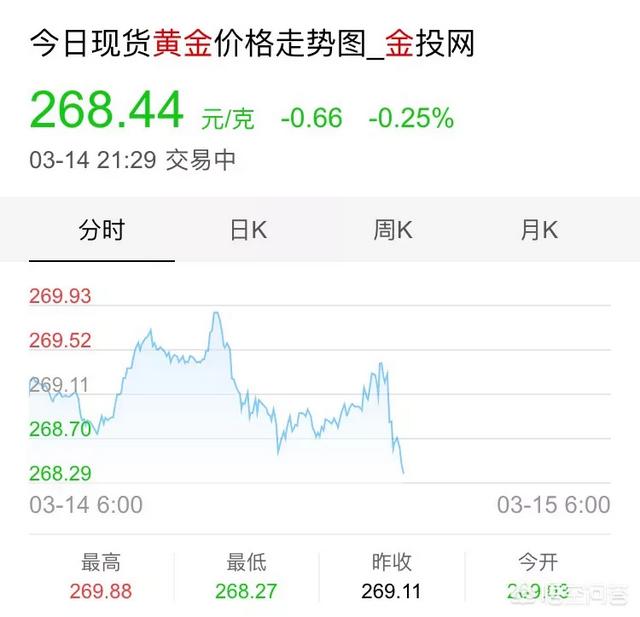Select the 日K tab
The height and width of the screenshot is (617, 640).
tap(248, 231)
